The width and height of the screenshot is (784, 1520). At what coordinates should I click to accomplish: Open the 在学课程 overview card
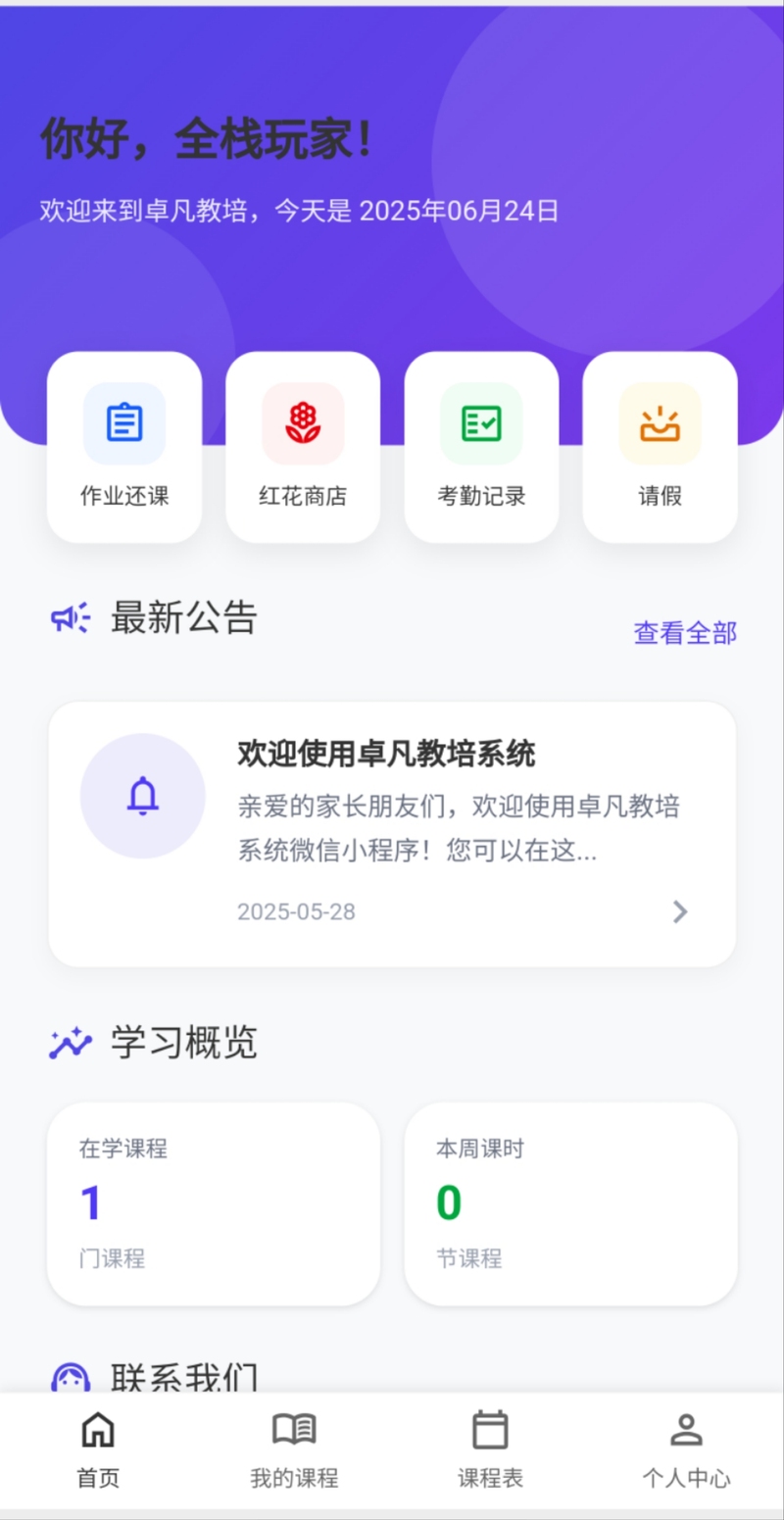tap(214, 1203)
